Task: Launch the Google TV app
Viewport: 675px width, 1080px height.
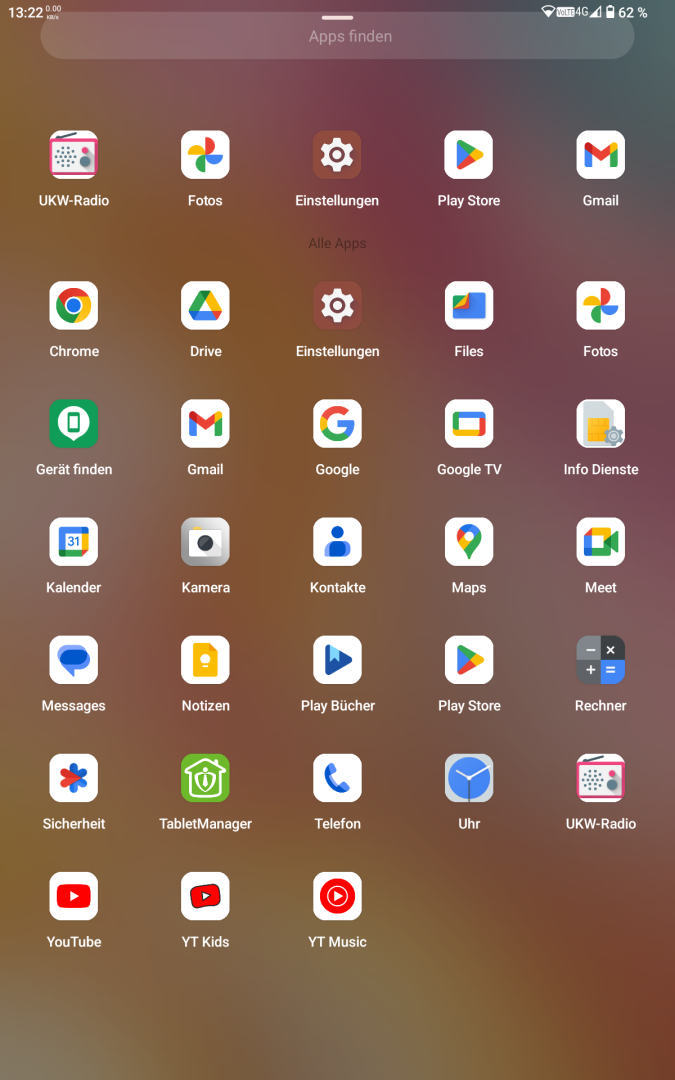Action: [469, 423]
